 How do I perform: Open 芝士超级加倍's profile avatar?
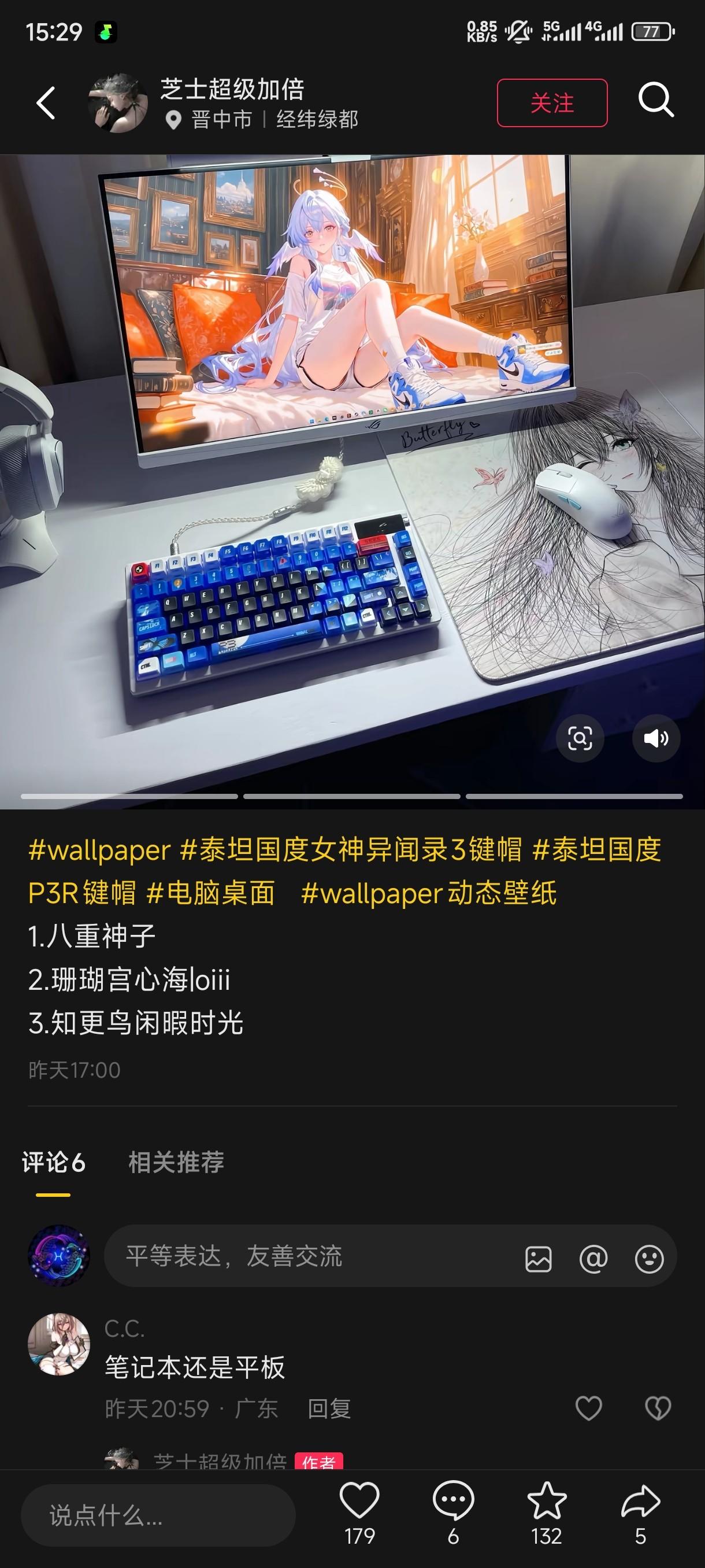(x=118, y=103)
